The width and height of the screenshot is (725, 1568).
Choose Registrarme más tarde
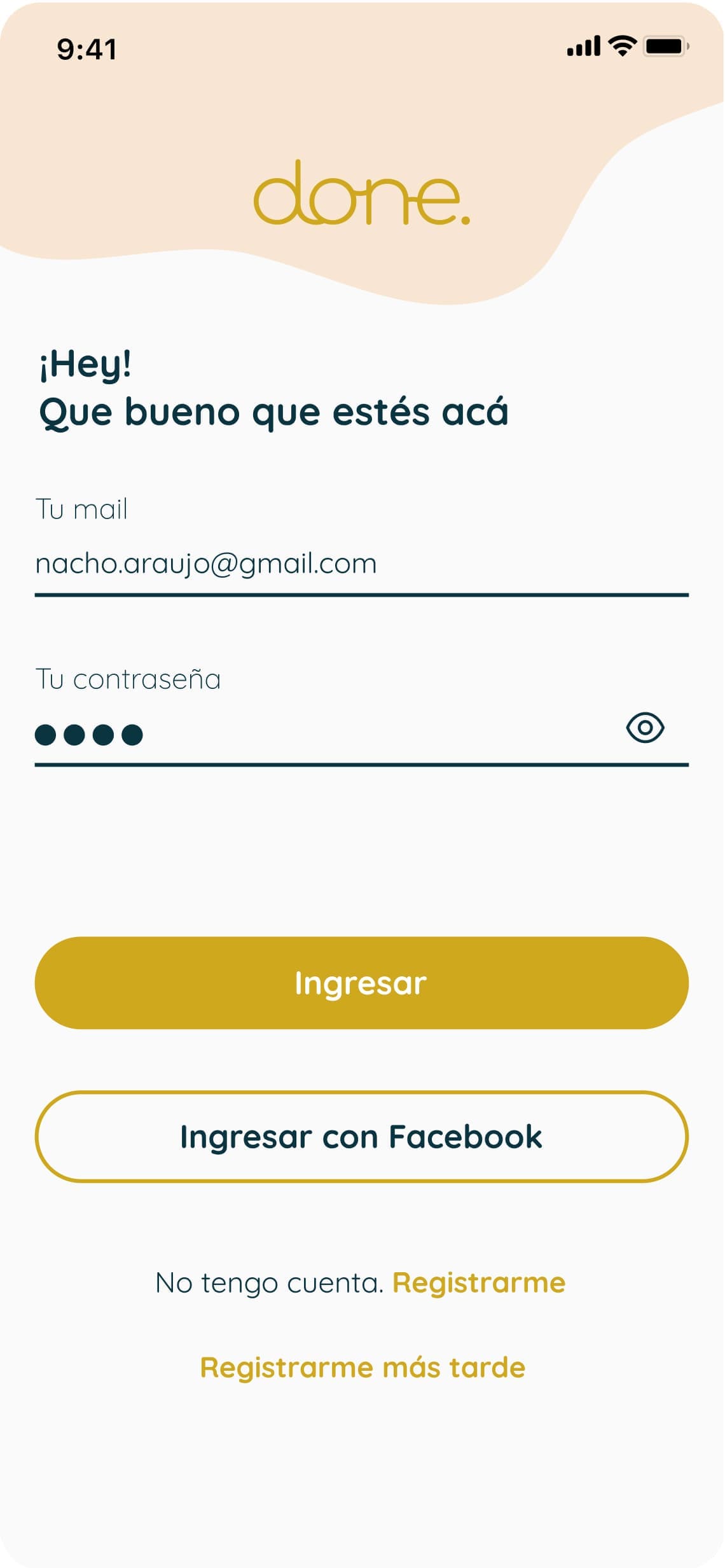click(362, 1368)
